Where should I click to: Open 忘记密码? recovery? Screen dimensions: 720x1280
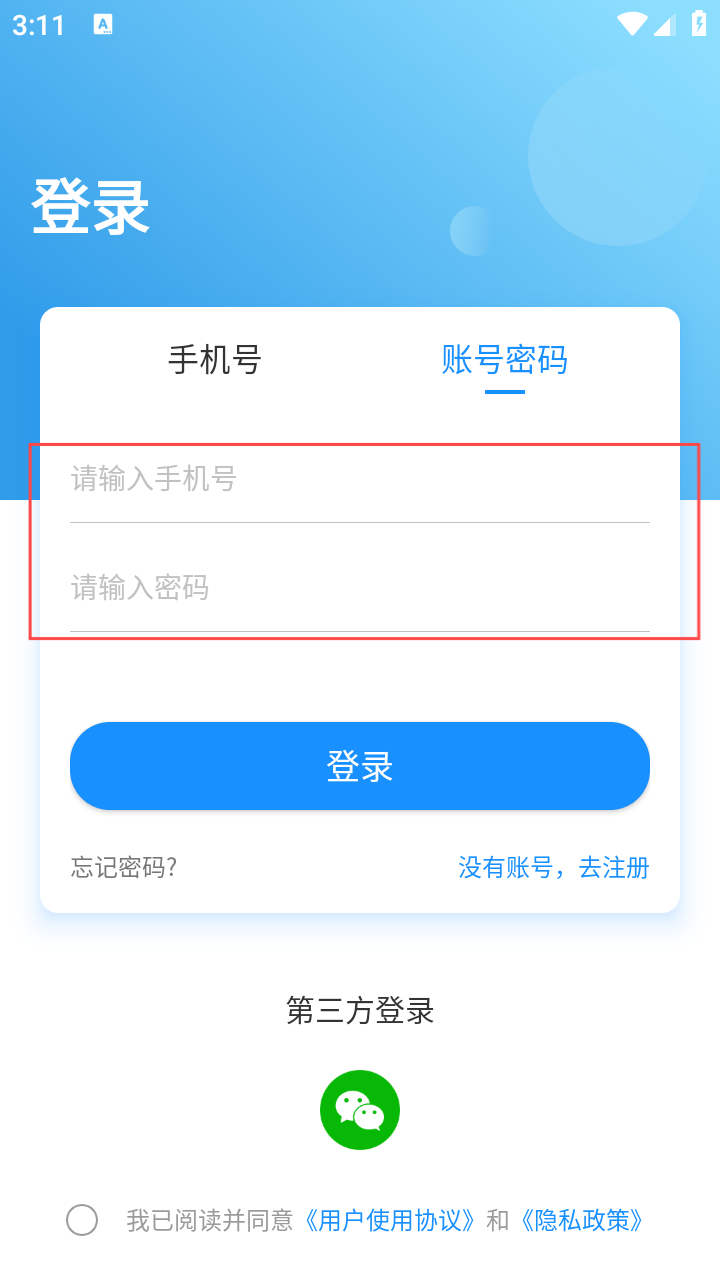point(124,867)
